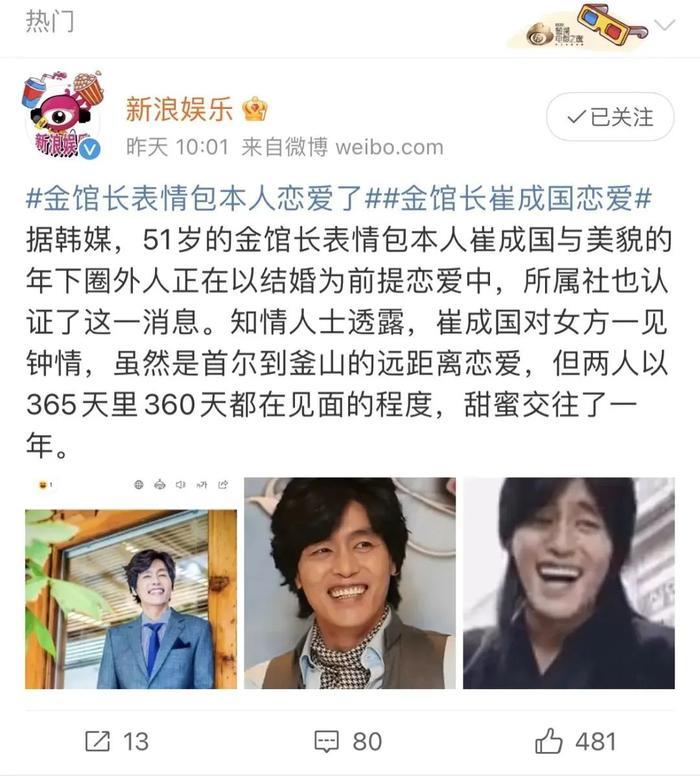Viewport: 700px width, 776px height.
Task: Open 新浪娱乐 profile avatar
Action: click(x=62, y=119)
